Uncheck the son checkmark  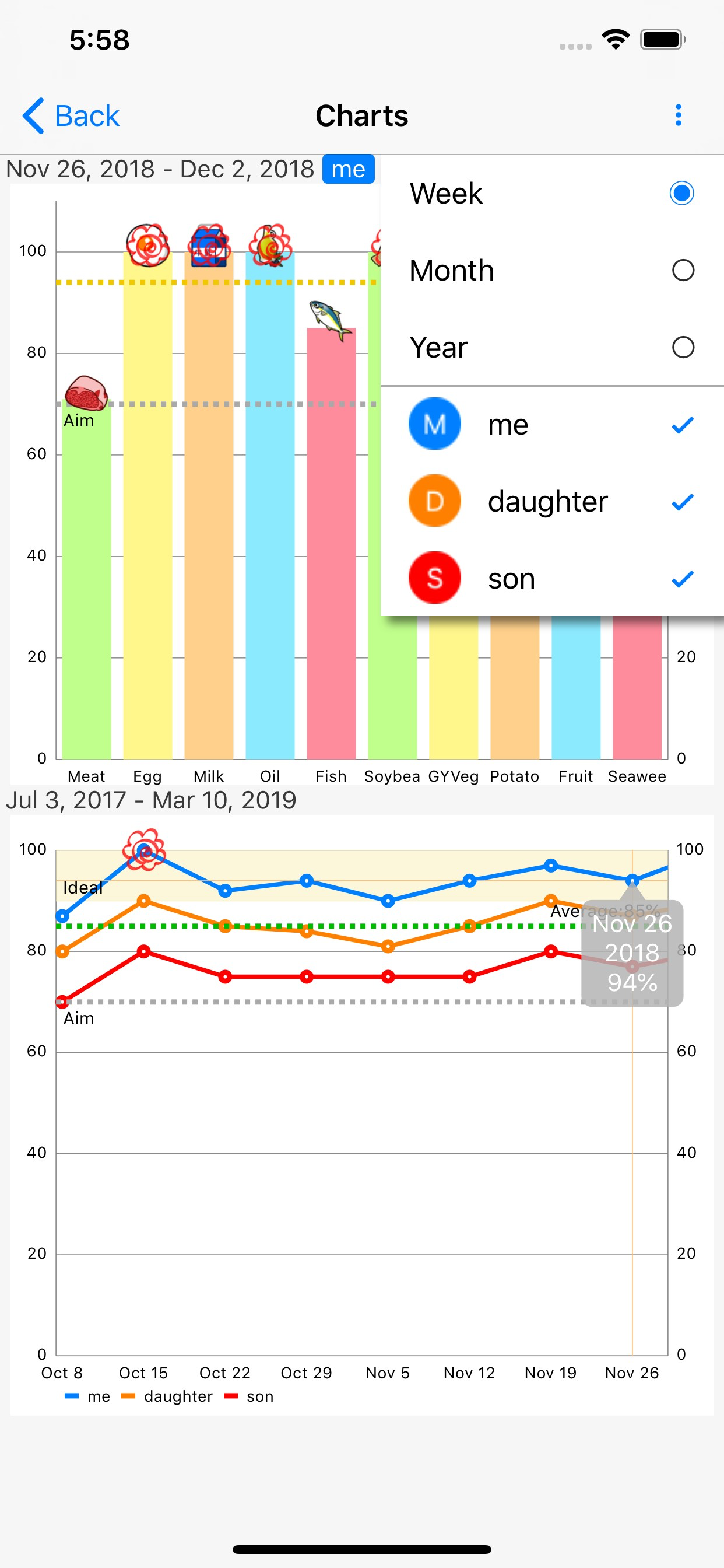[x=684, y=578]
